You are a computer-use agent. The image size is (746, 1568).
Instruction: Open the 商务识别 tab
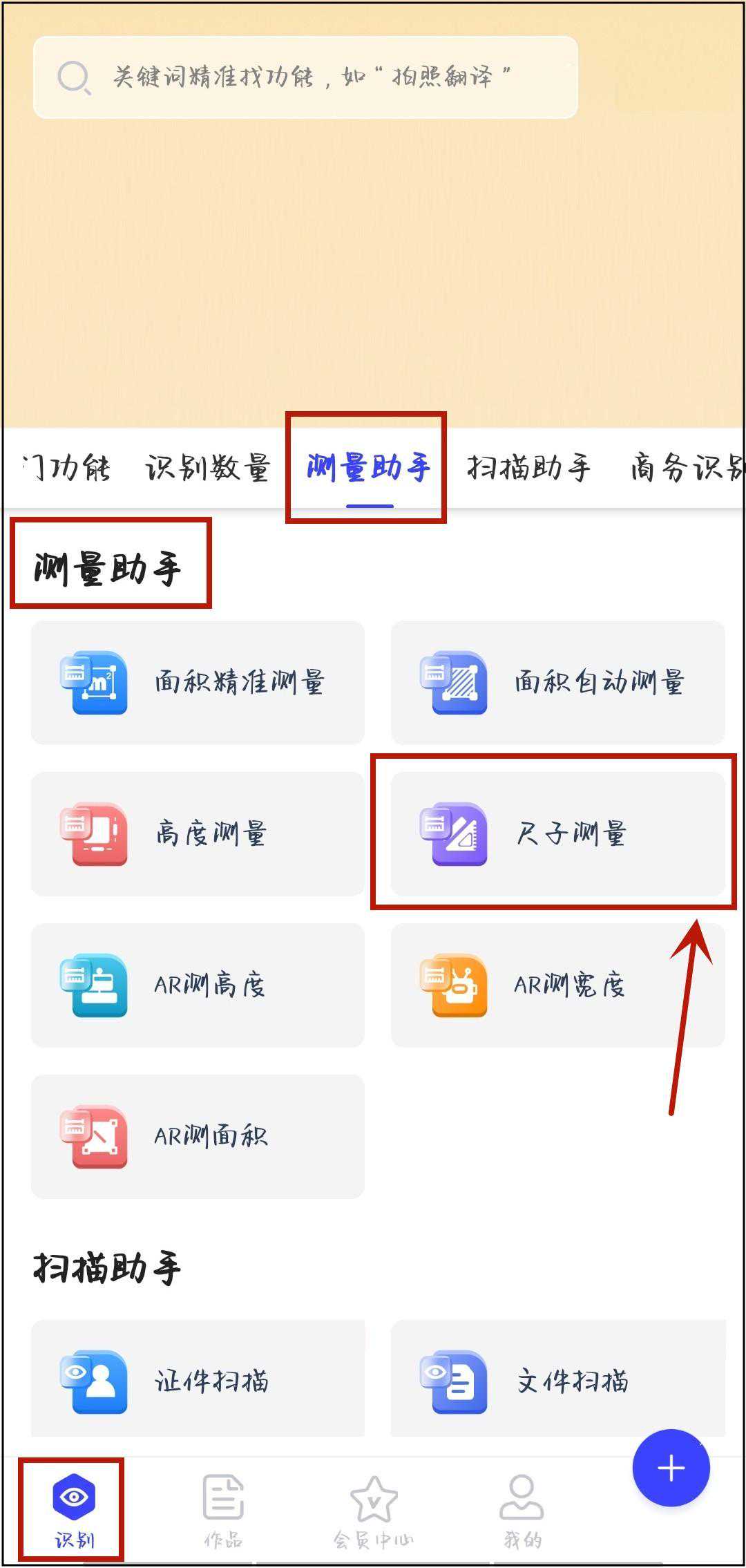click(686, 468)
